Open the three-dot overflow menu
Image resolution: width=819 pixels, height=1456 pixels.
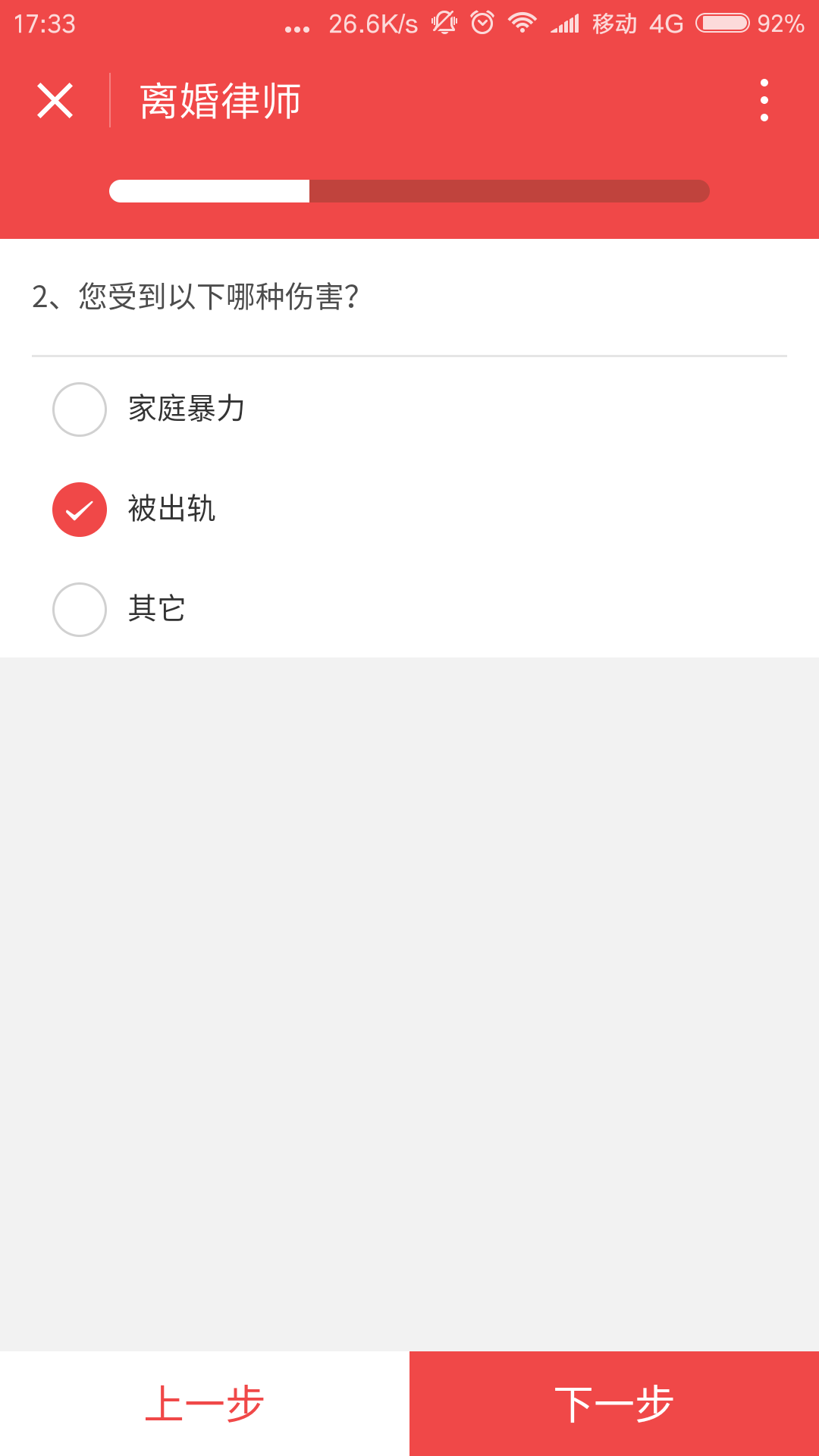point(764,100)
